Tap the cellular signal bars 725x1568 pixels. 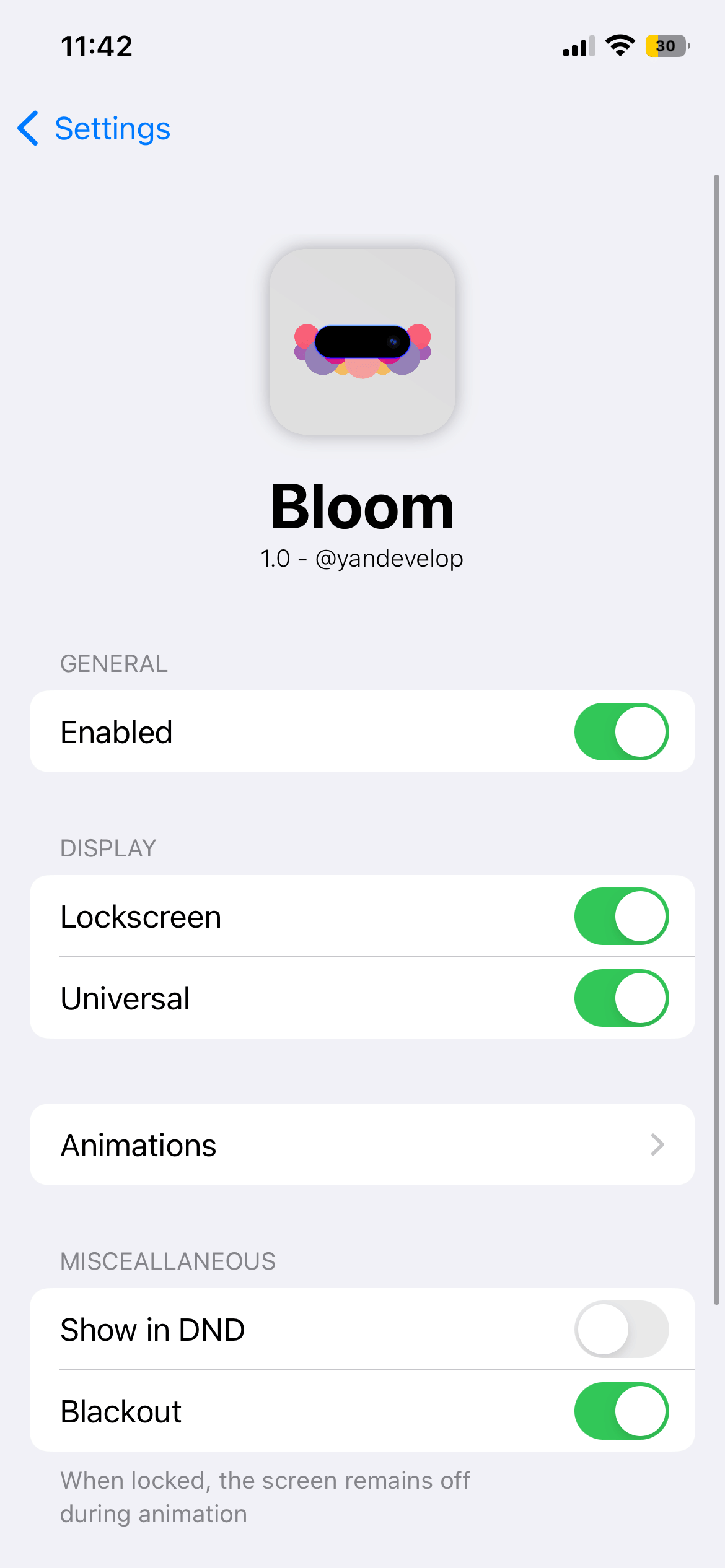(x=576, y=45)
